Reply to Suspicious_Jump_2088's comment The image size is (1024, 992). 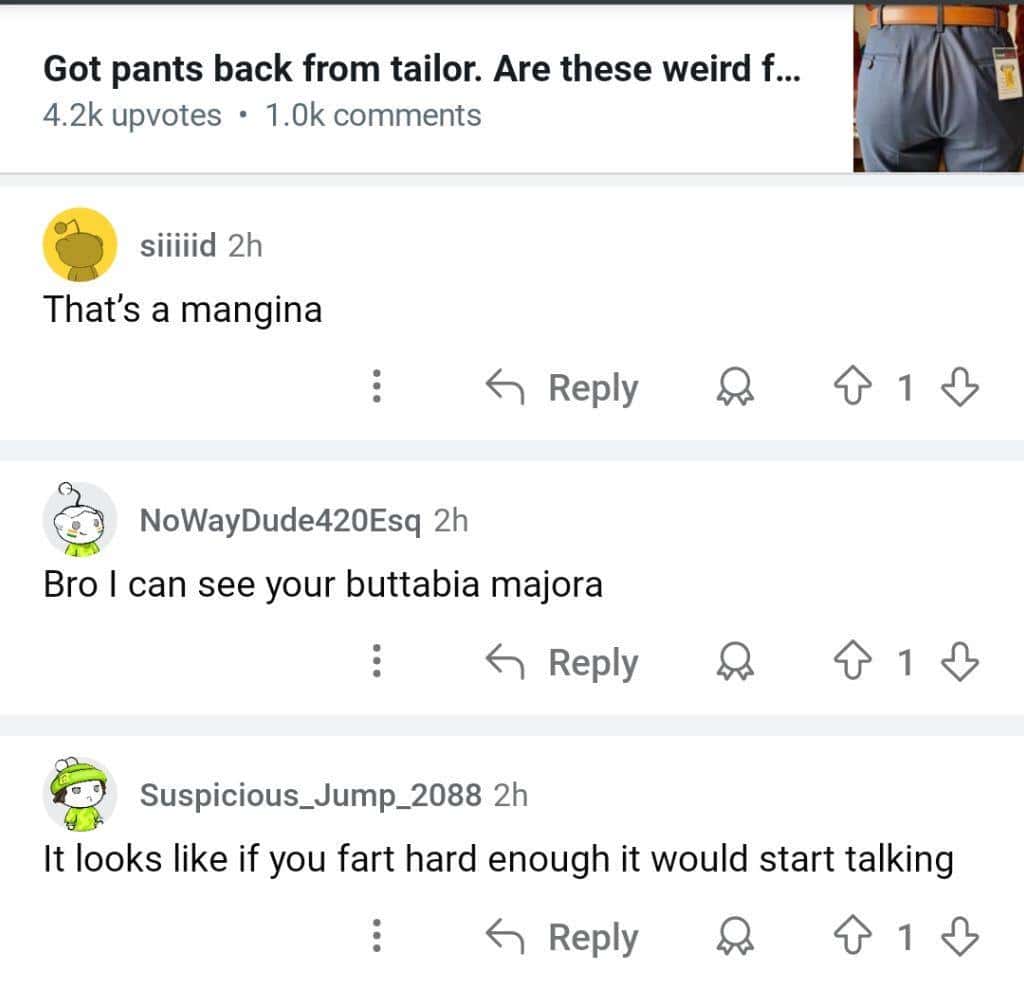562,938
